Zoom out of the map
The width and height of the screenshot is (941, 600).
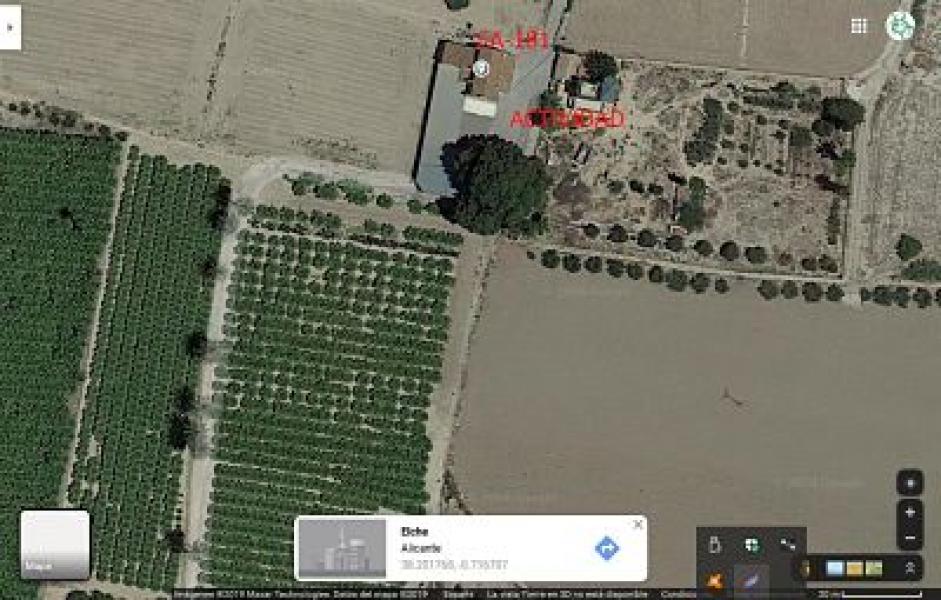click(x=909, y=538)
